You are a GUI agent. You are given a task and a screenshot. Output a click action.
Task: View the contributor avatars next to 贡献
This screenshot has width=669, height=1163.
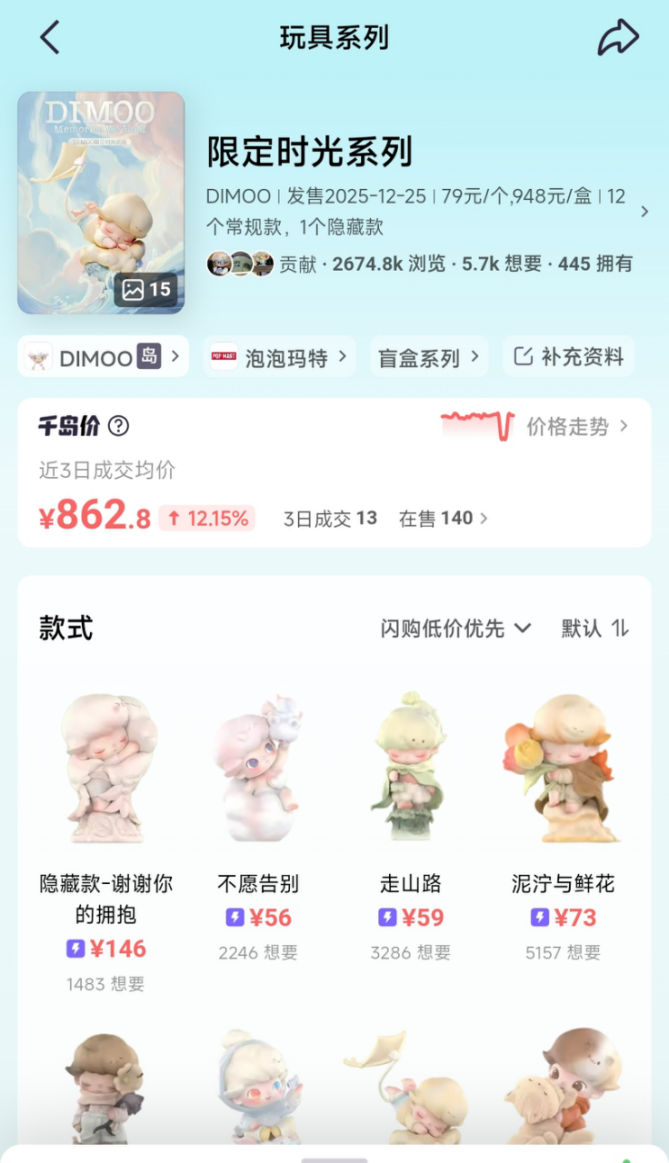(x=240, y=264)
